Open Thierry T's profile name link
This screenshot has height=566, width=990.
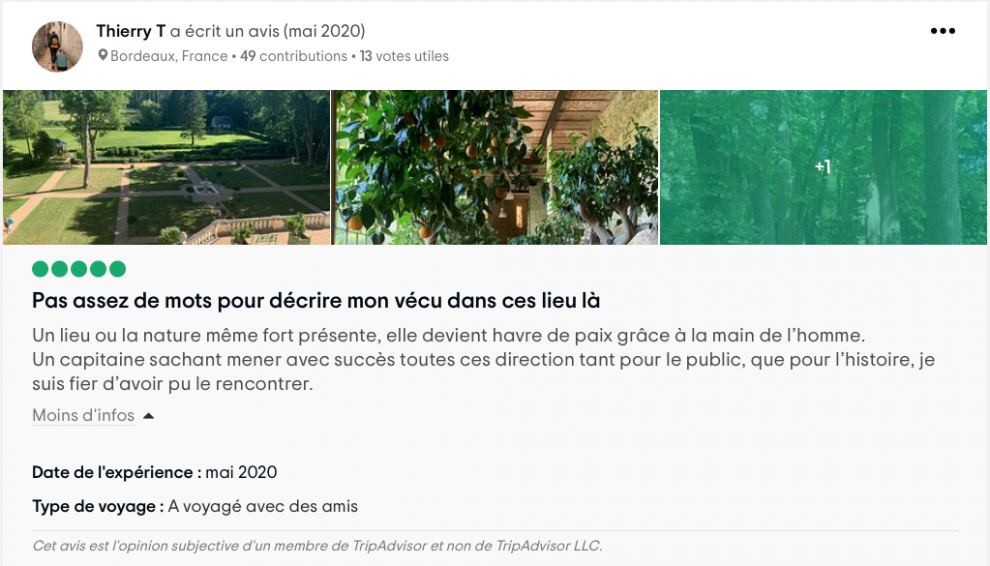click(x=131, y=31)
